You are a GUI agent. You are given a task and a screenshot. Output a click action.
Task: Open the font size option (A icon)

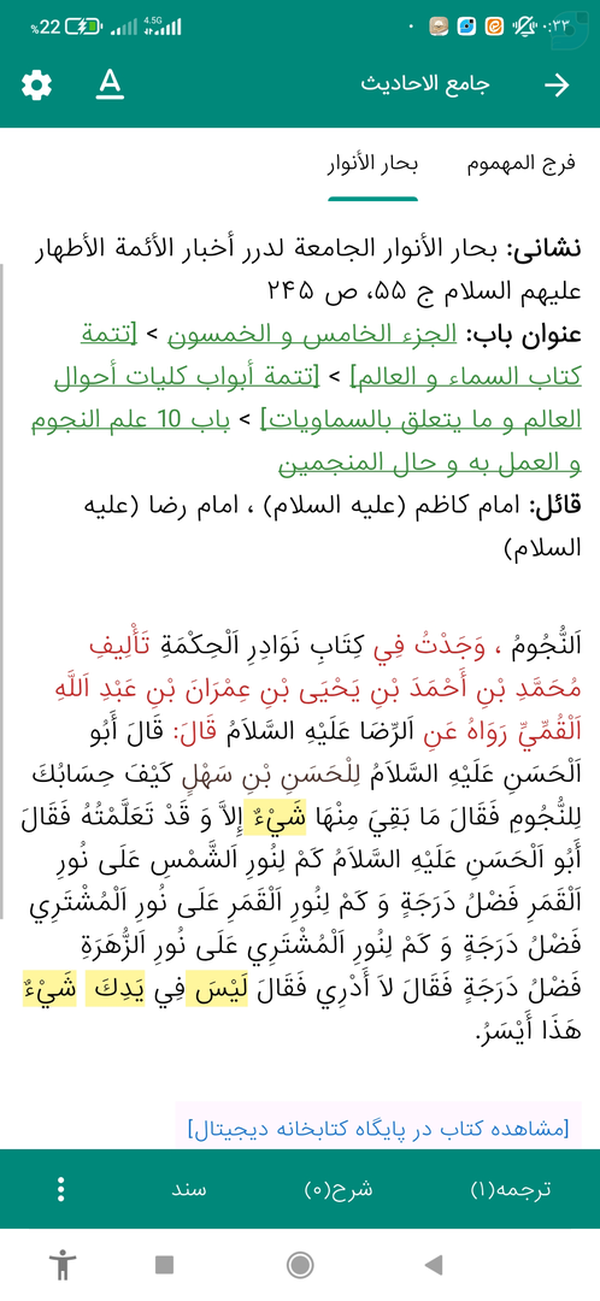point(110,85)
